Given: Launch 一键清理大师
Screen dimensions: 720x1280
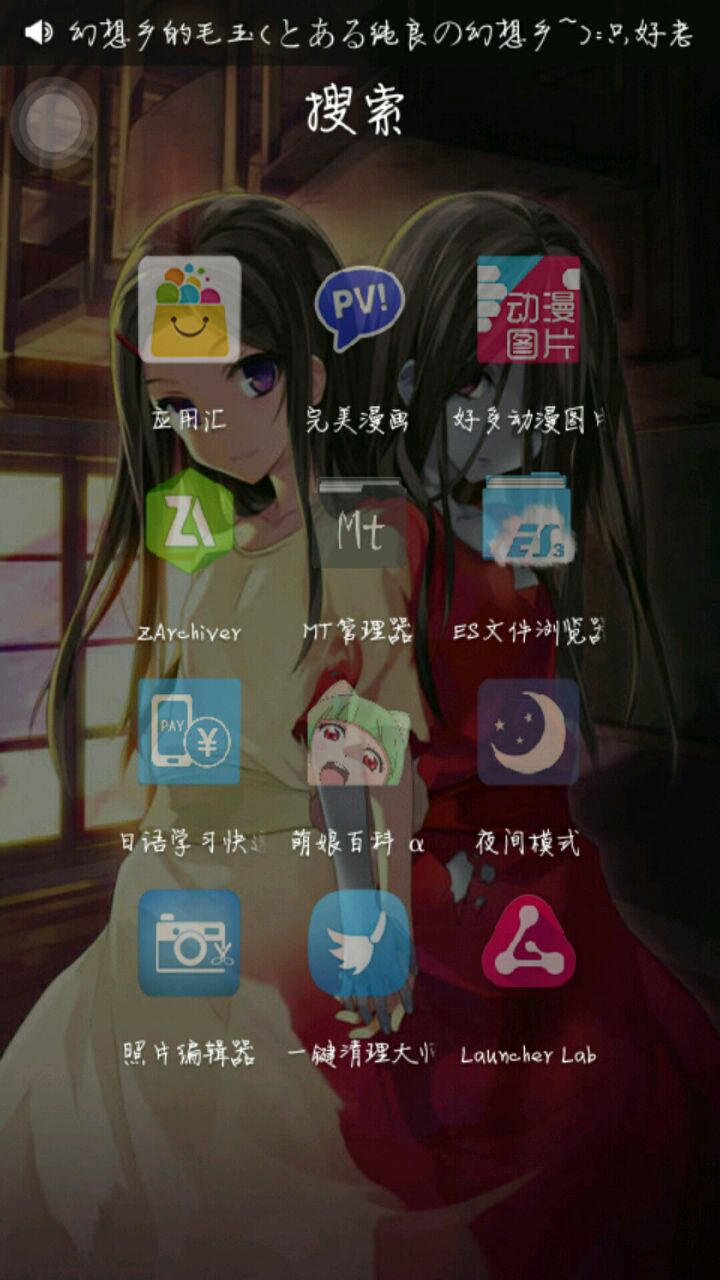Looking at the screenshot, I should 359,943.
